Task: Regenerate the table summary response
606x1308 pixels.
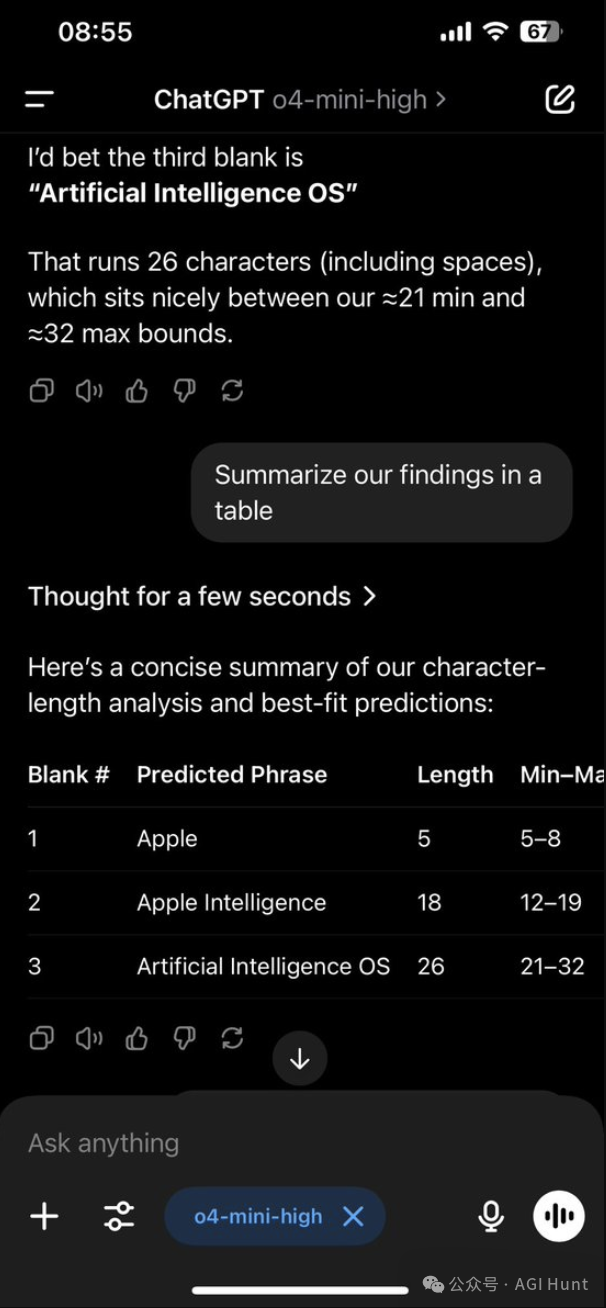Action: point(232,1038)
